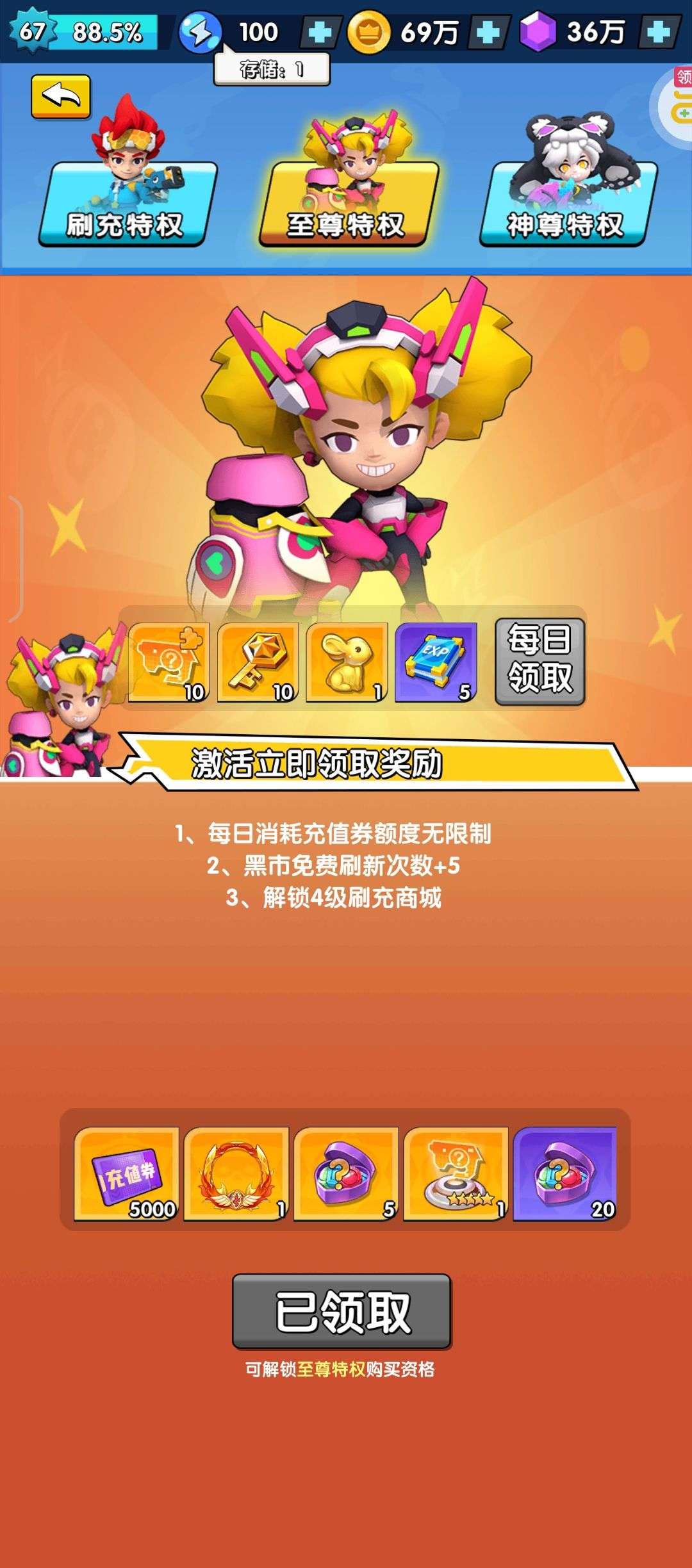692x1568 pixels.
Task: Open the 神尊特权 tab
Action: pyautogui.click(x=569, y=204)
